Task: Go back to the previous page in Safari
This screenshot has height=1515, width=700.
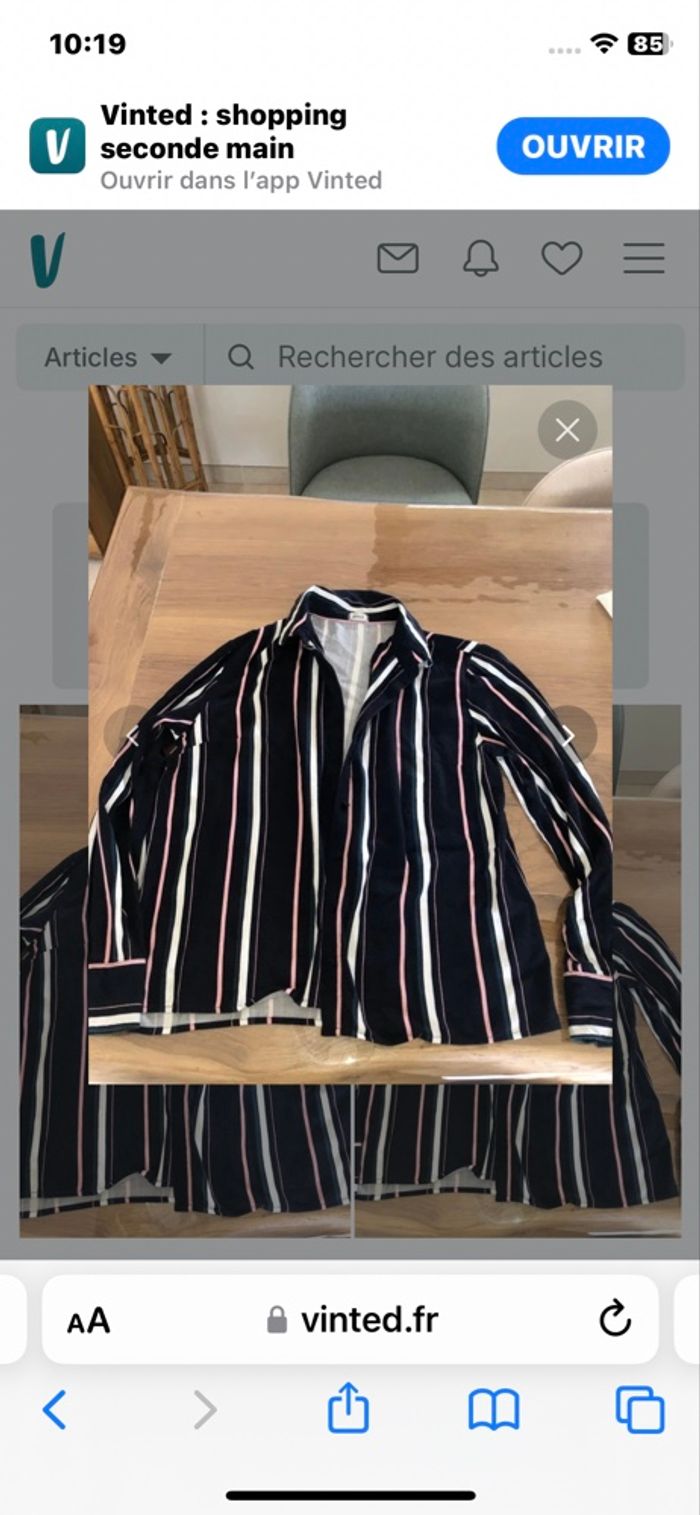Action: pyautogui.click(x=55, y=1410)
